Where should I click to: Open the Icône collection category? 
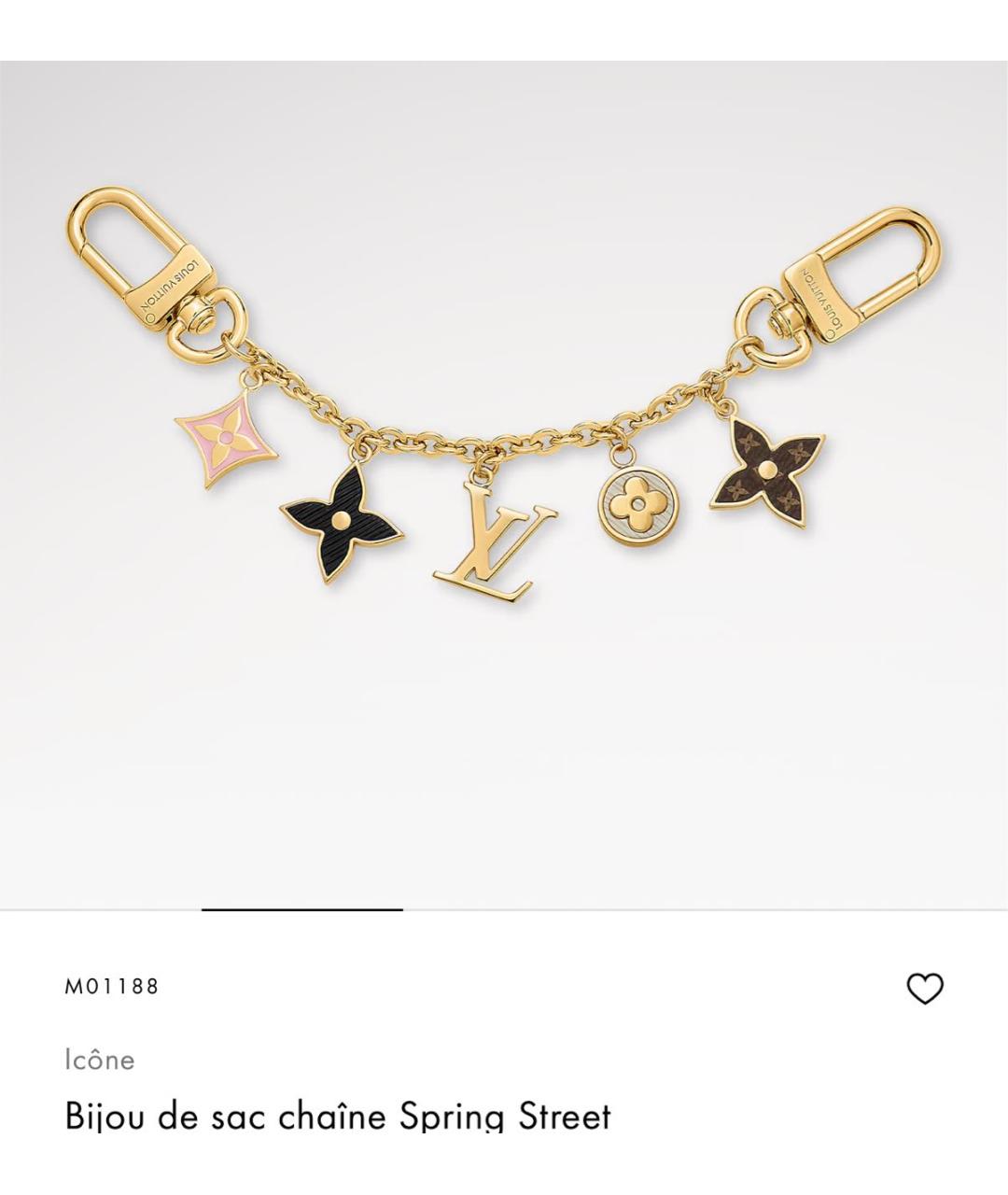coord(96,1060)
